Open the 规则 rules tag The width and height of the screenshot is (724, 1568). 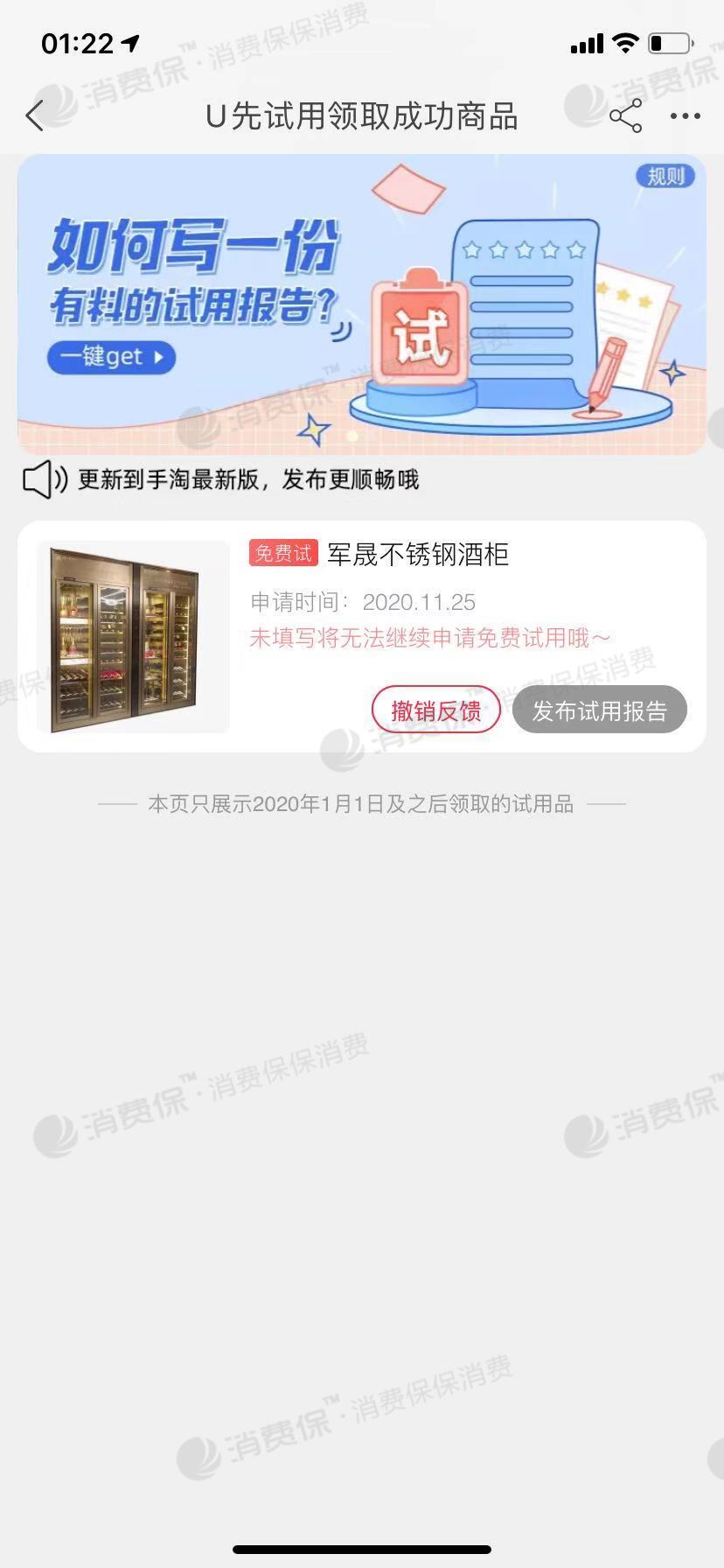click(x=665, y=177)
